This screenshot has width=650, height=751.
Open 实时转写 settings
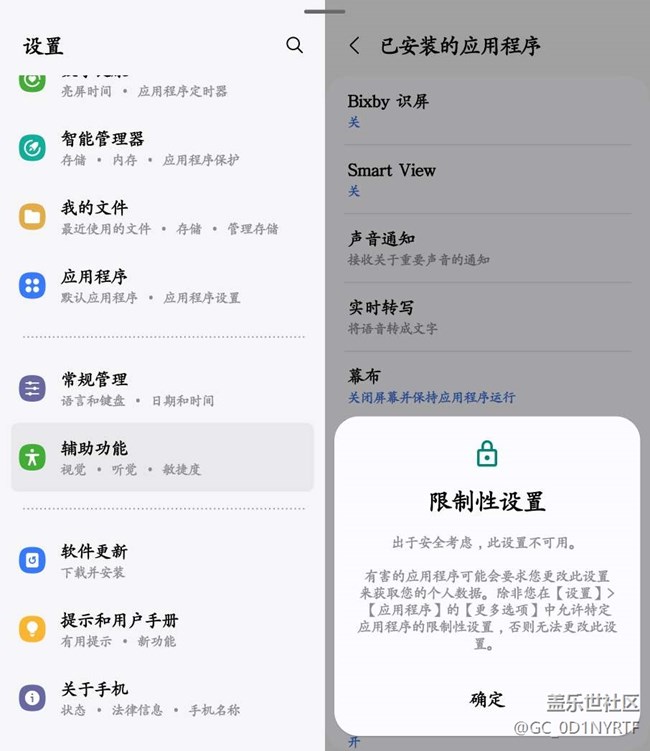tap(486, 317)
